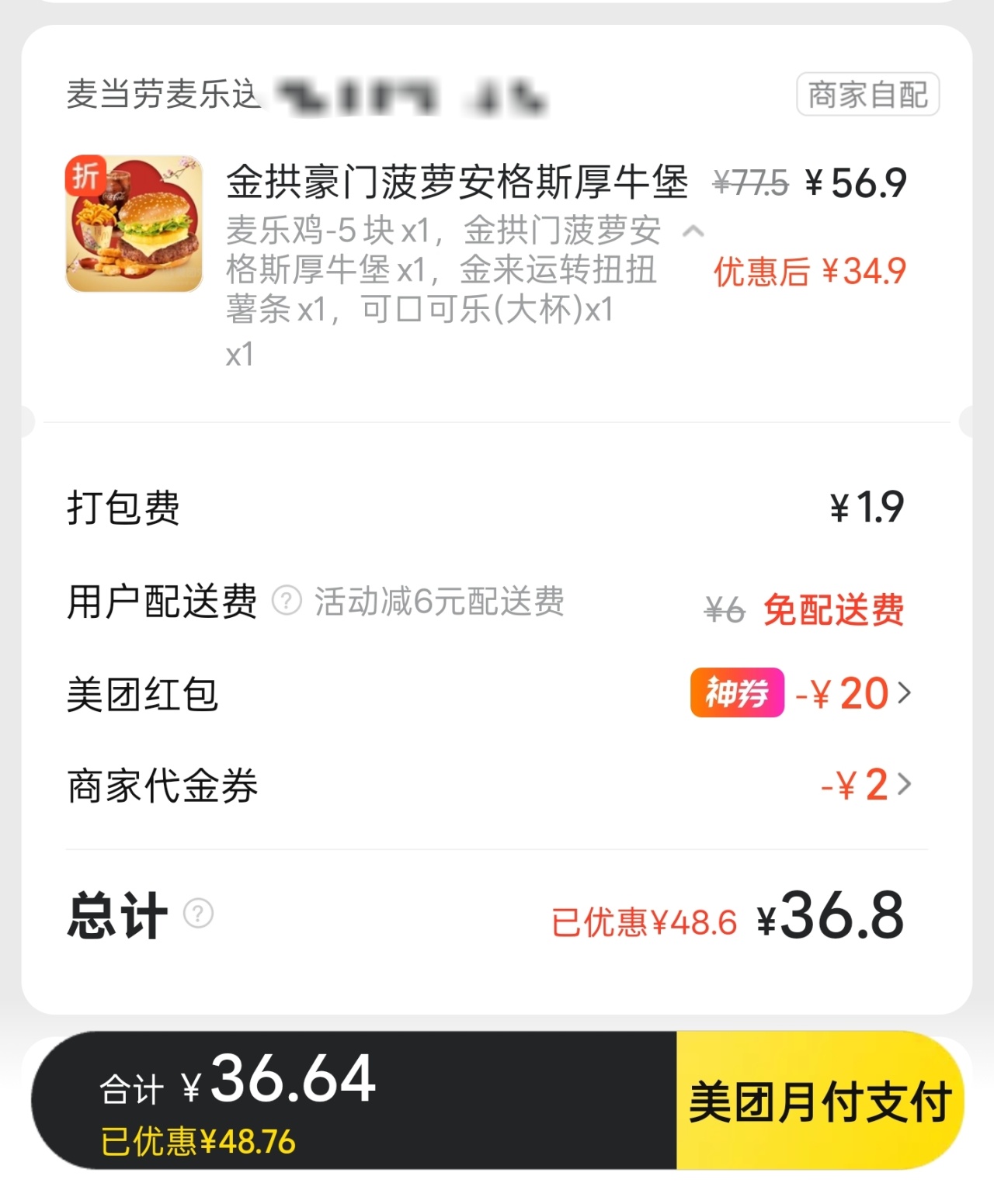The width and height of the screenshot is (994, 1204).
Task: Open help for 用户配送费
Action: [x=287, y=601]
